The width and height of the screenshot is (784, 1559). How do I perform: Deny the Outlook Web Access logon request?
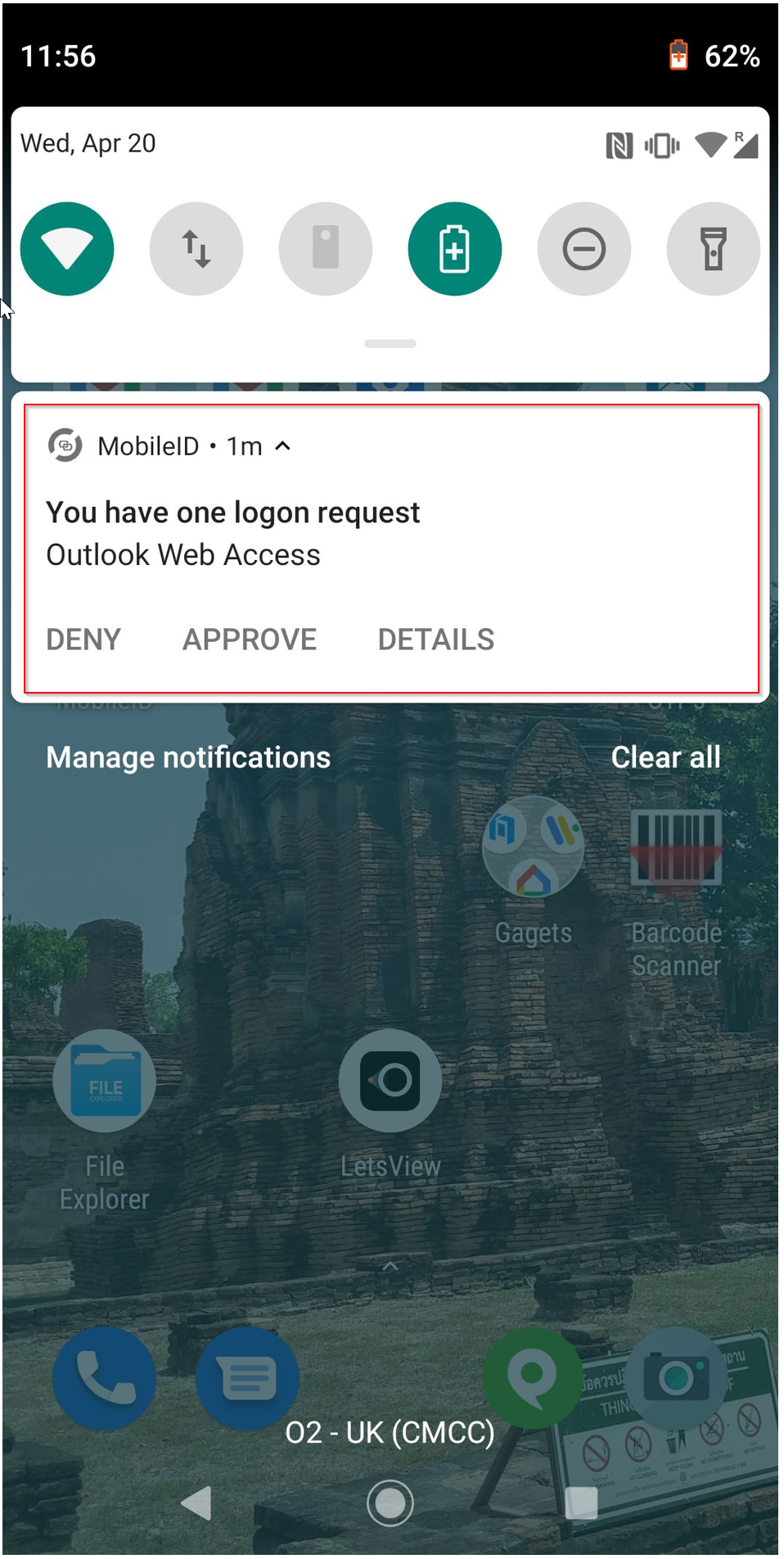coord(83,639)
